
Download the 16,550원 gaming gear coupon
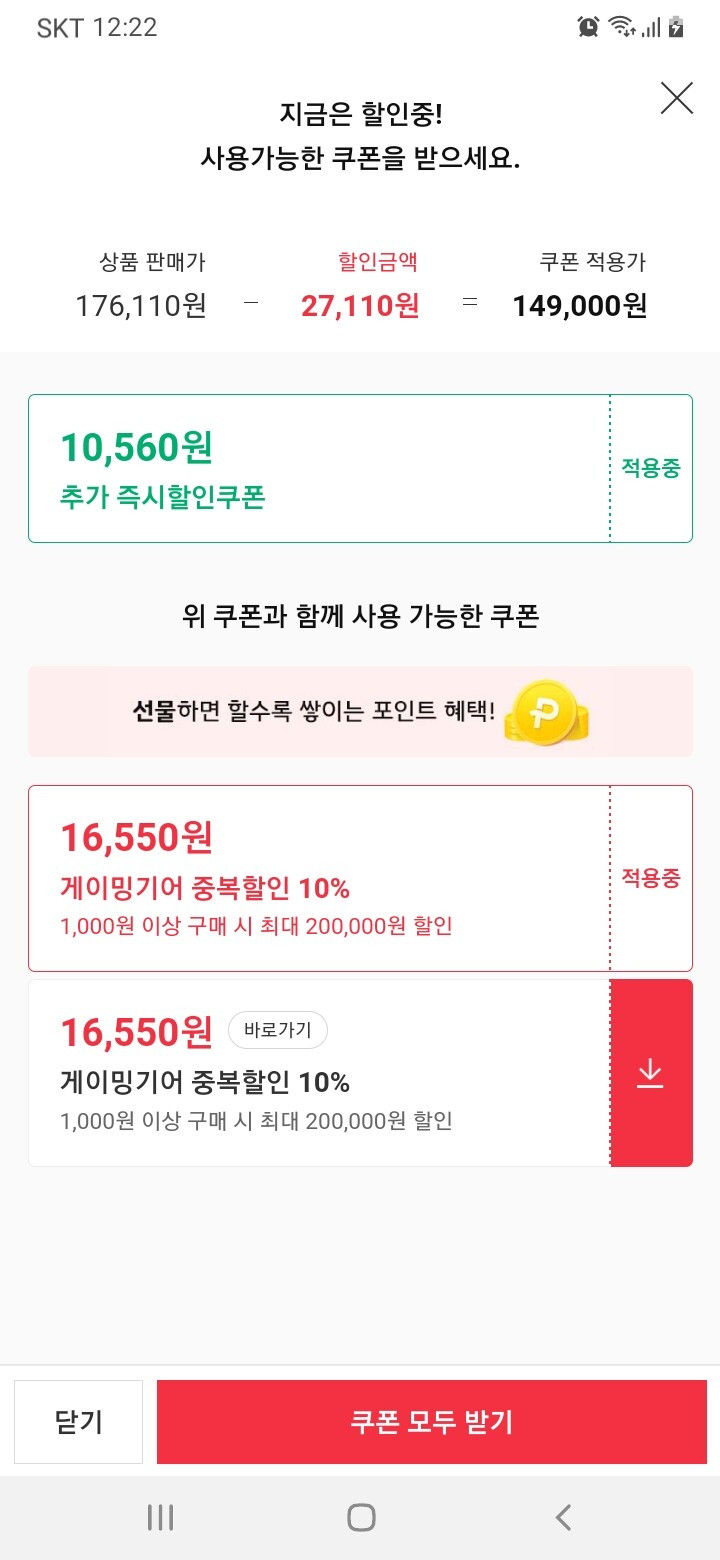[651, 1073]
